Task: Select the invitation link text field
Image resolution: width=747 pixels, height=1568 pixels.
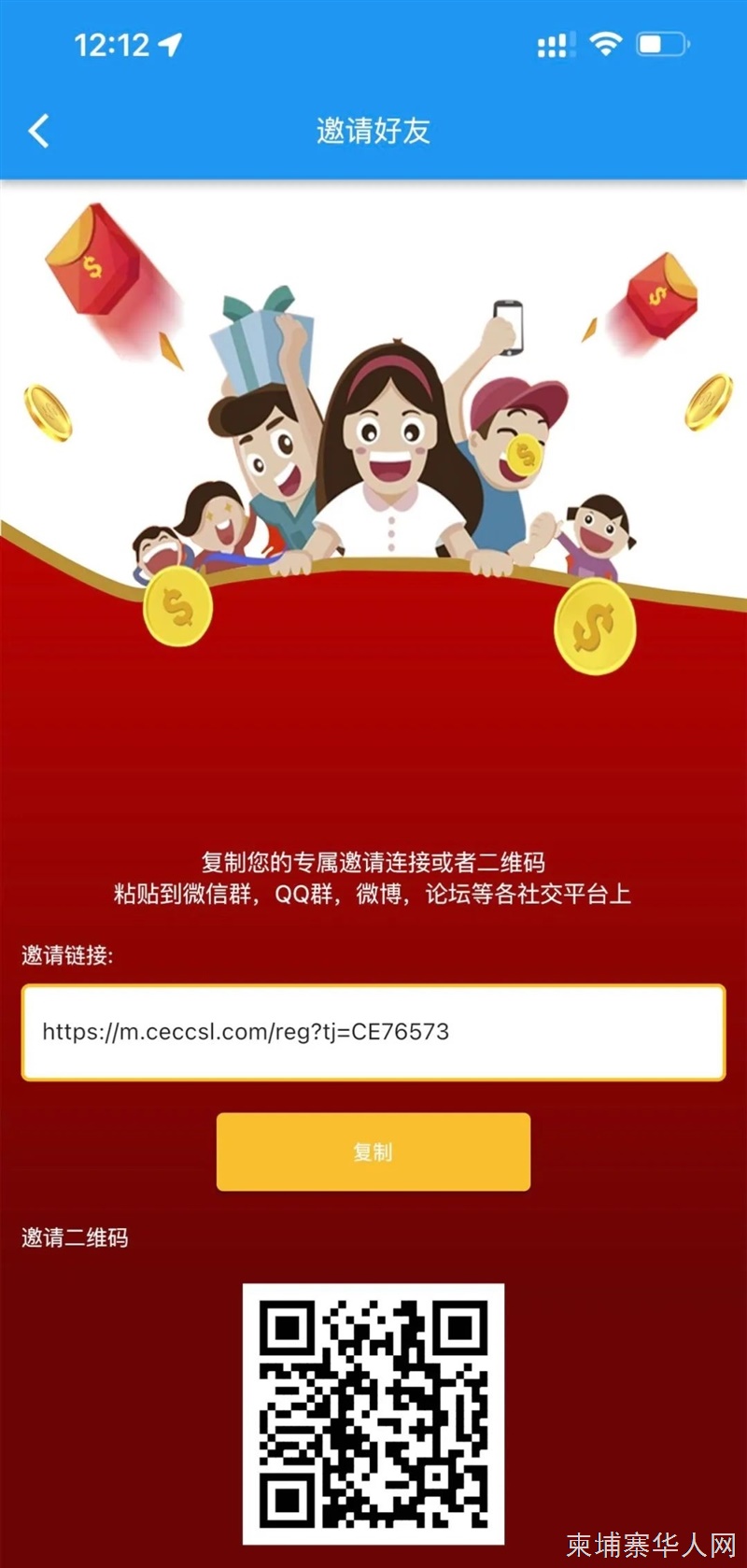Action: click(373, 1032)
